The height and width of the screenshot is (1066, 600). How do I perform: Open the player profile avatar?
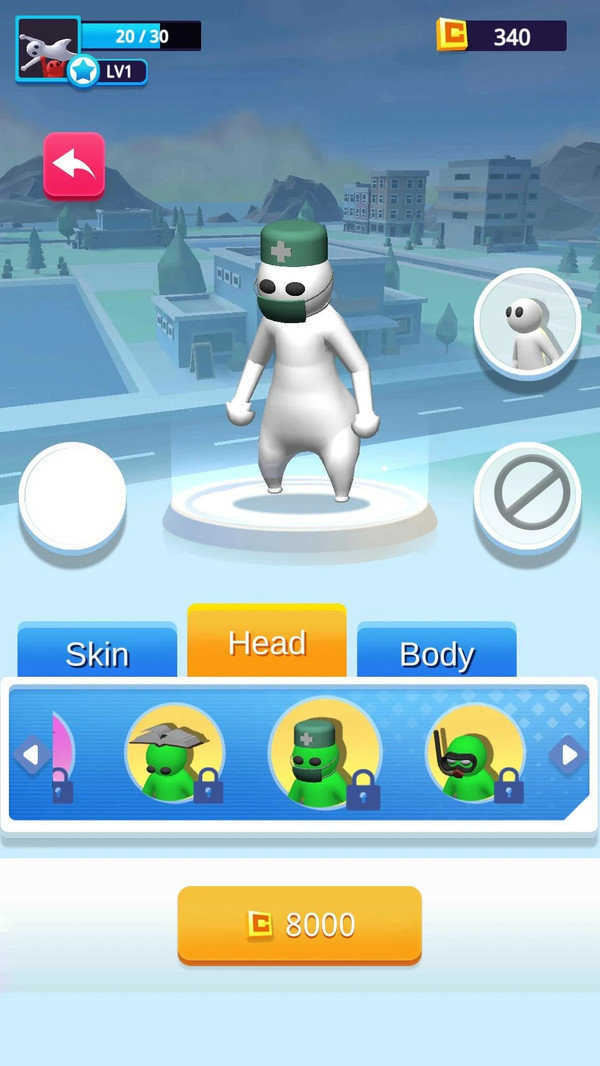click(x=48, y=47)
